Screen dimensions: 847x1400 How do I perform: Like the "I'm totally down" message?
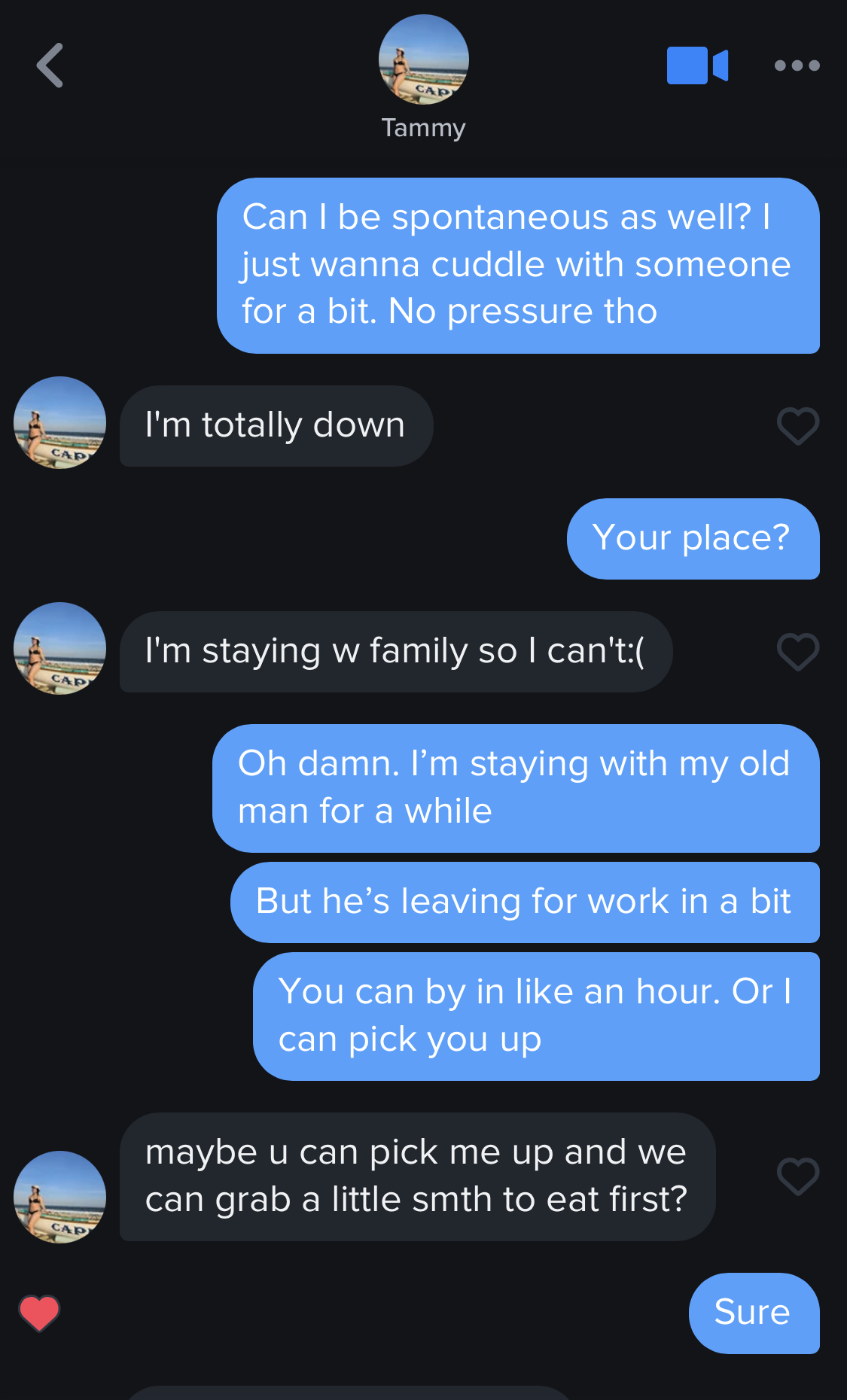coord(797,426)
